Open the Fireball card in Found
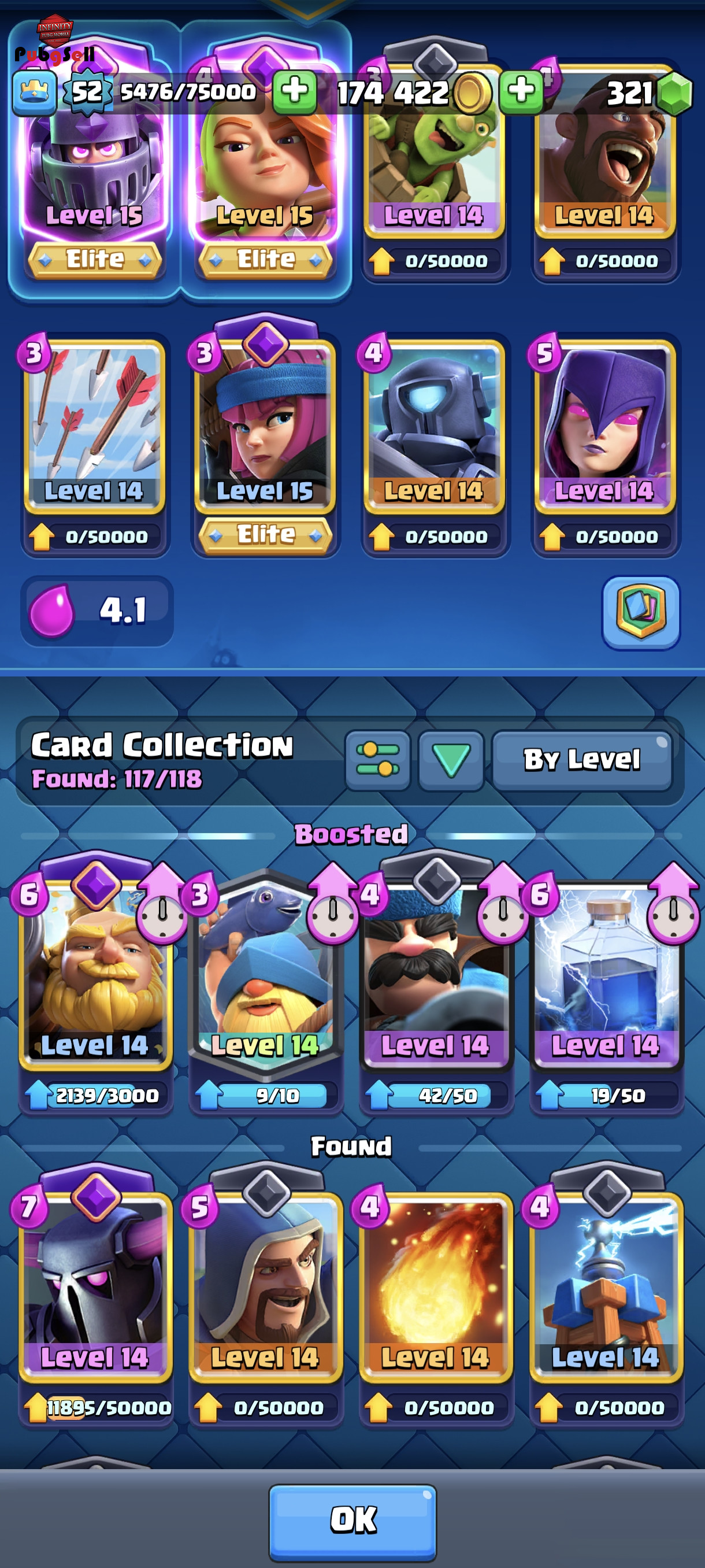Image resolution: width=705 pixels, height=1568 pixels. (436, 1303)
